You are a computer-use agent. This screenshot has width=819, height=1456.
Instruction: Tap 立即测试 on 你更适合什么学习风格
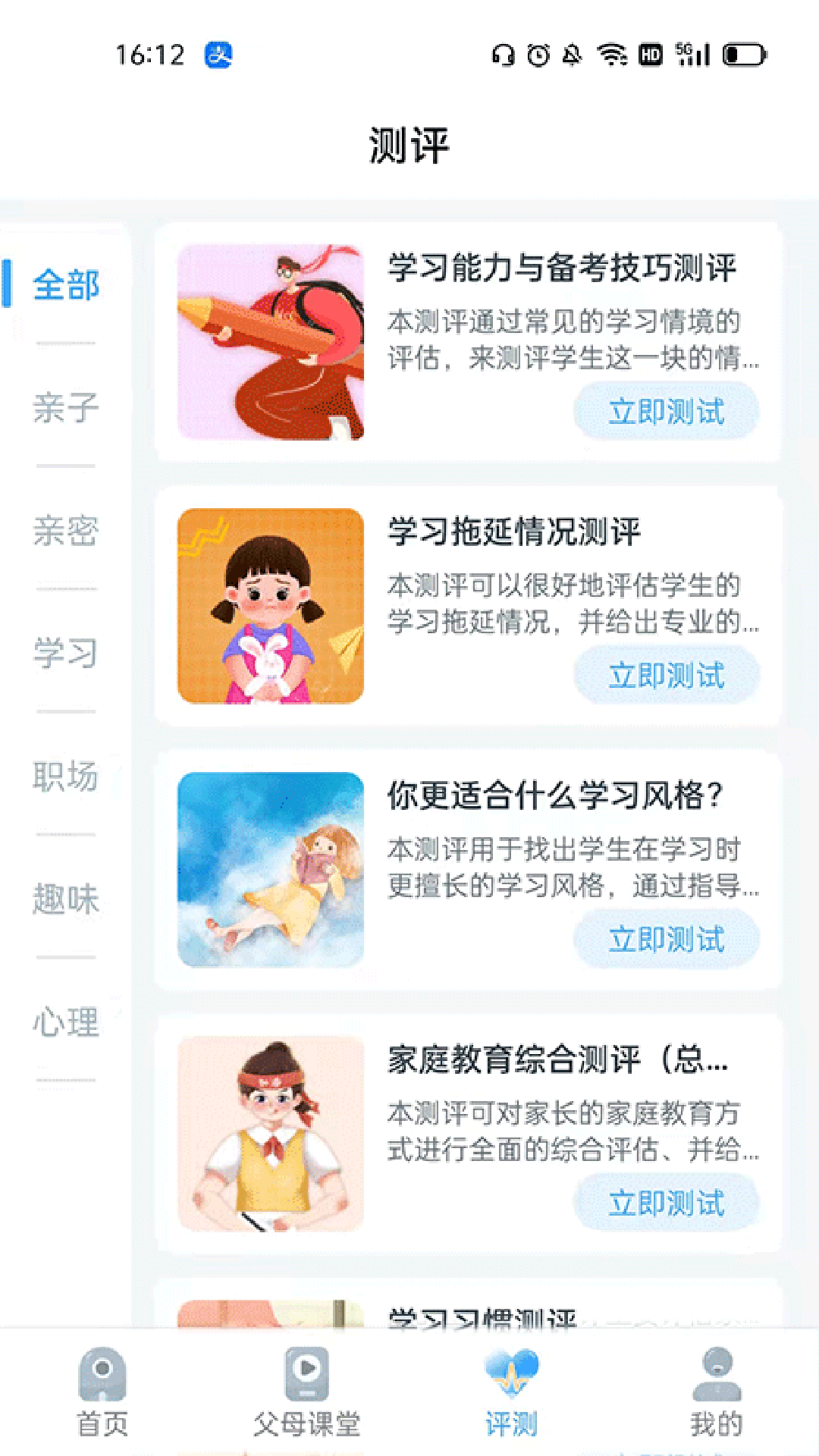pos(666,939)
